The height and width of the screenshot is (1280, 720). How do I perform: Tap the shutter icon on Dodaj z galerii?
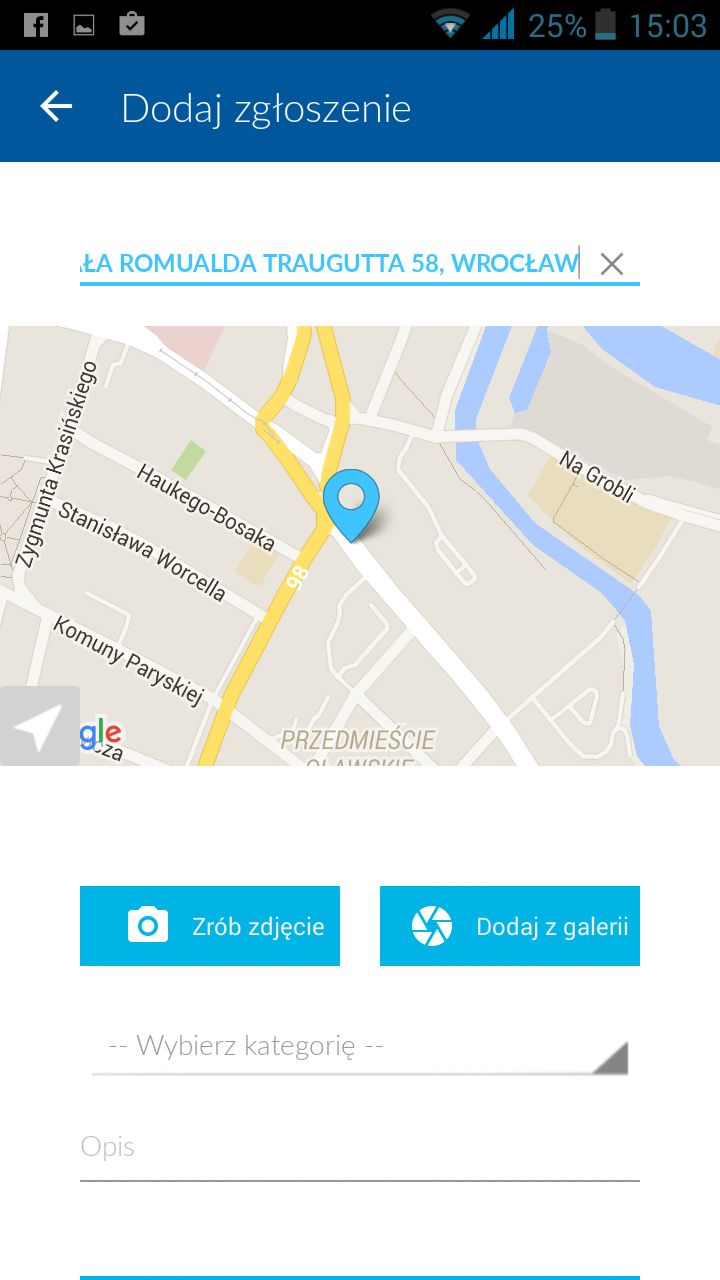(432, 925)
